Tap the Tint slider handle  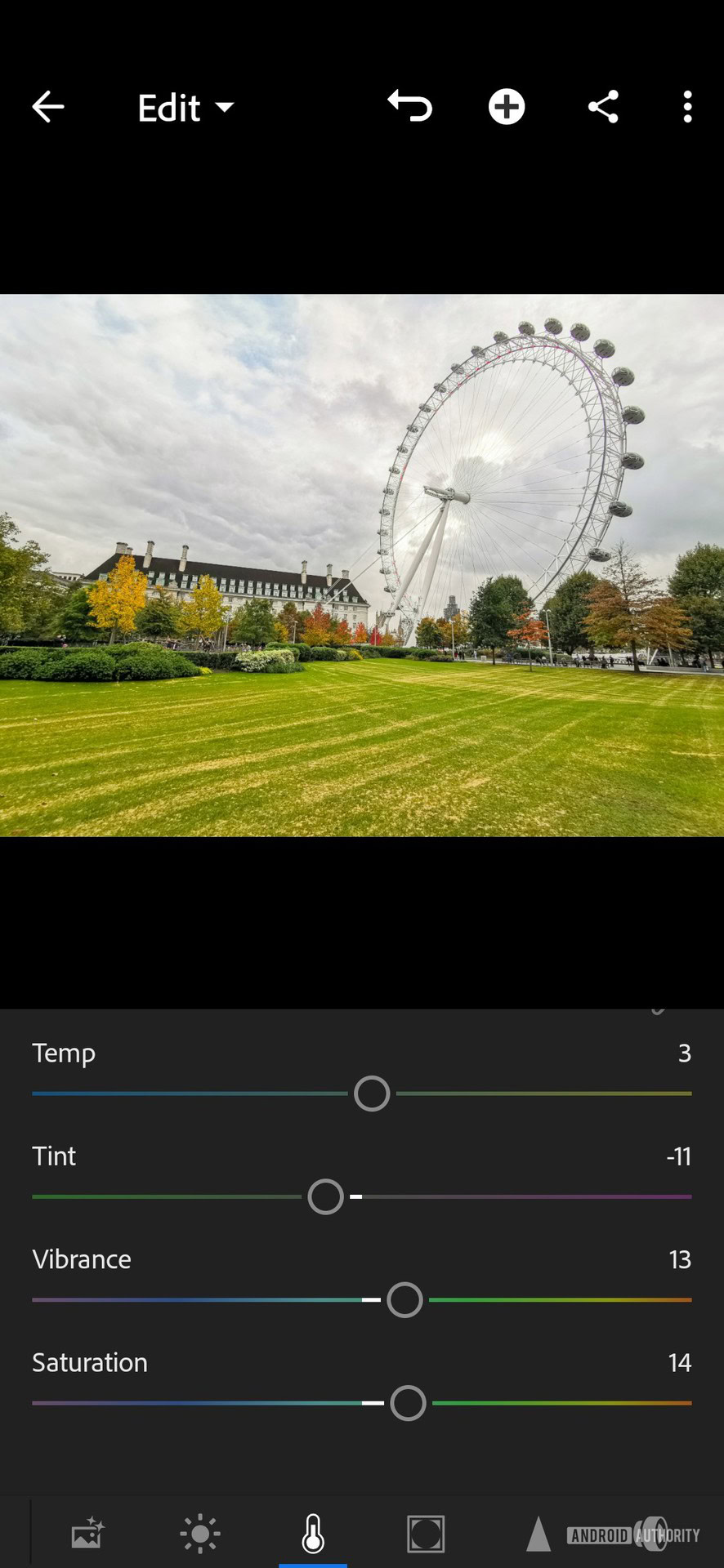325,1196
